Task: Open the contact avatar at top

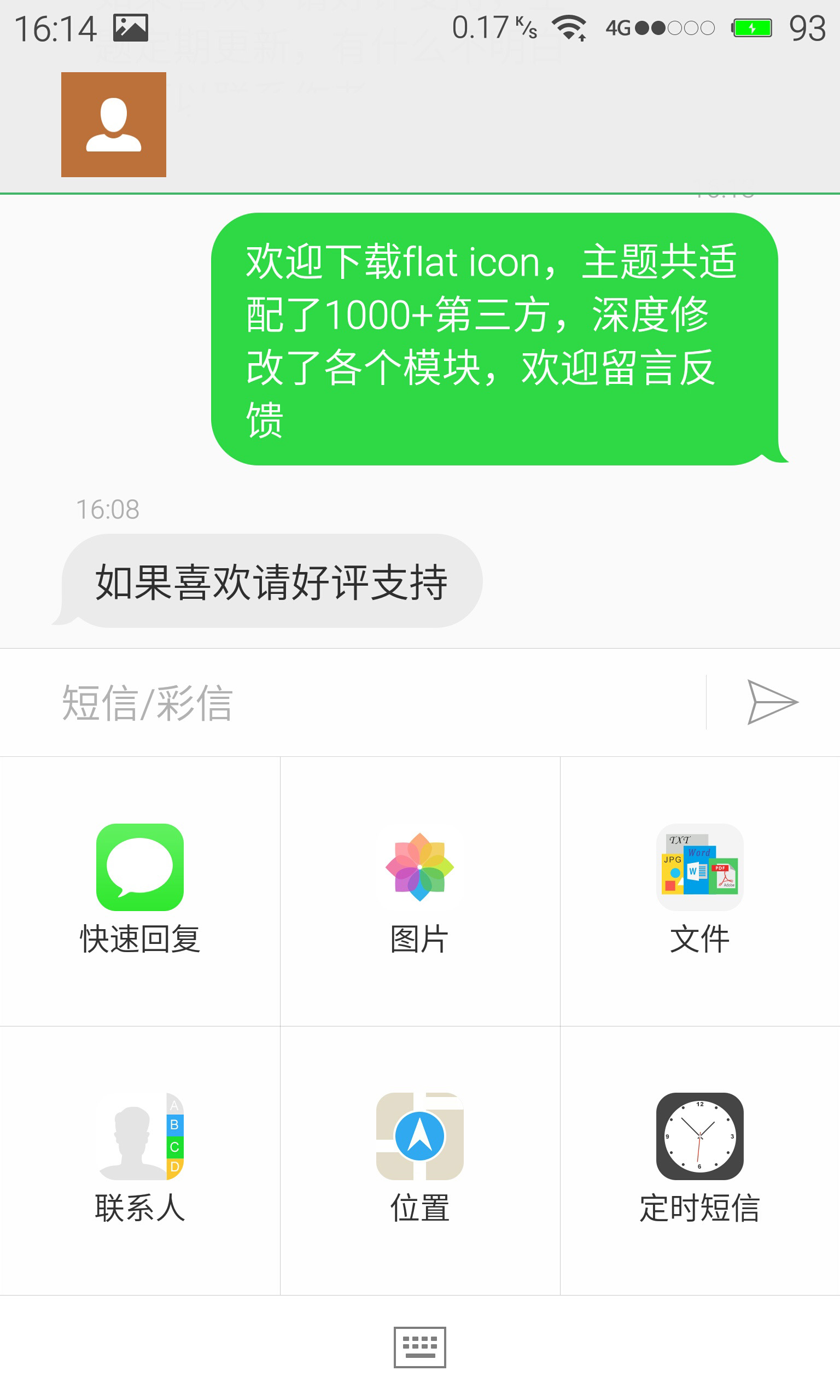Action: pos(114,125)
